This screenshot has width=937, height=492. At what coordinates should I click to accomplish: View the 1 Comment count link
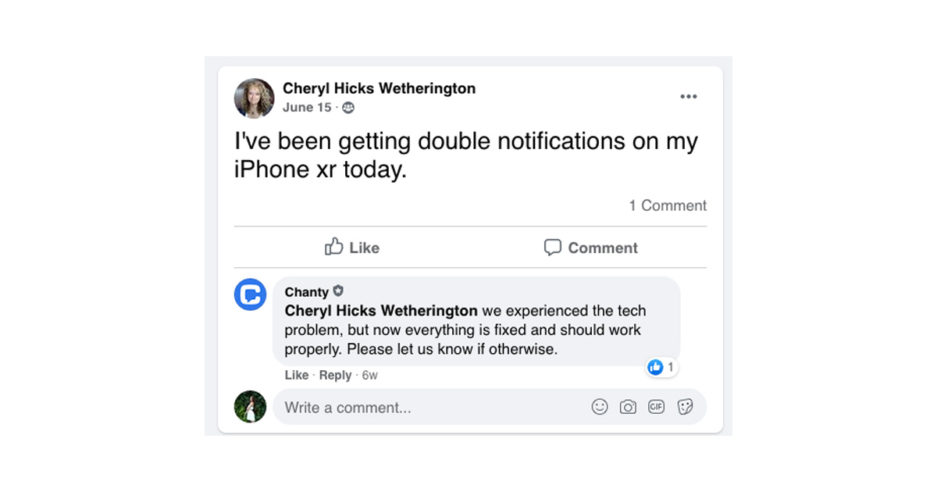(x=667, y=205)
